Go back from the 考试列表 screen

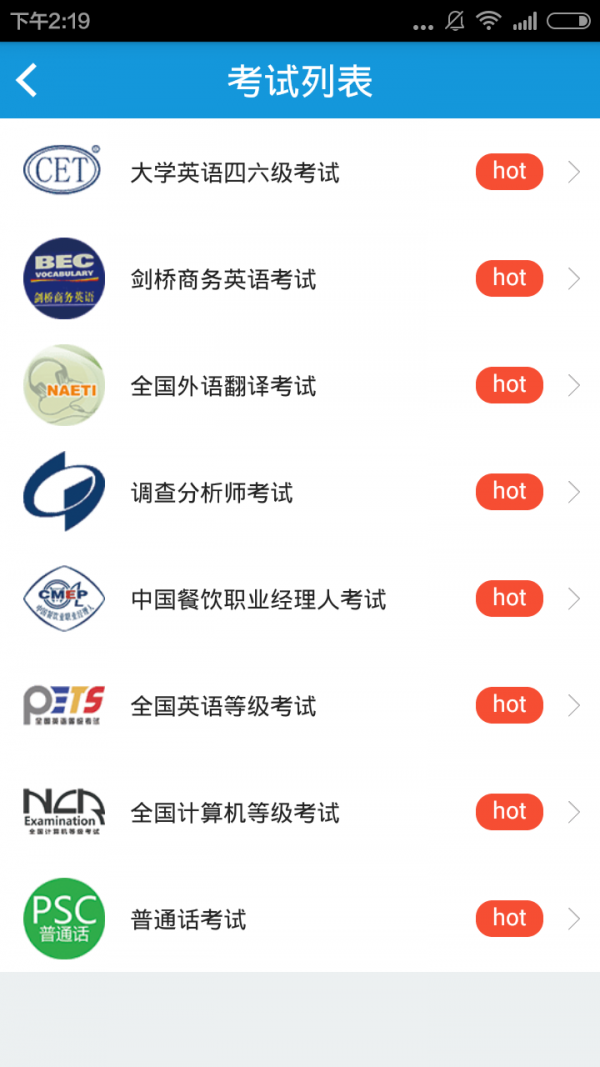coord(27,81)
